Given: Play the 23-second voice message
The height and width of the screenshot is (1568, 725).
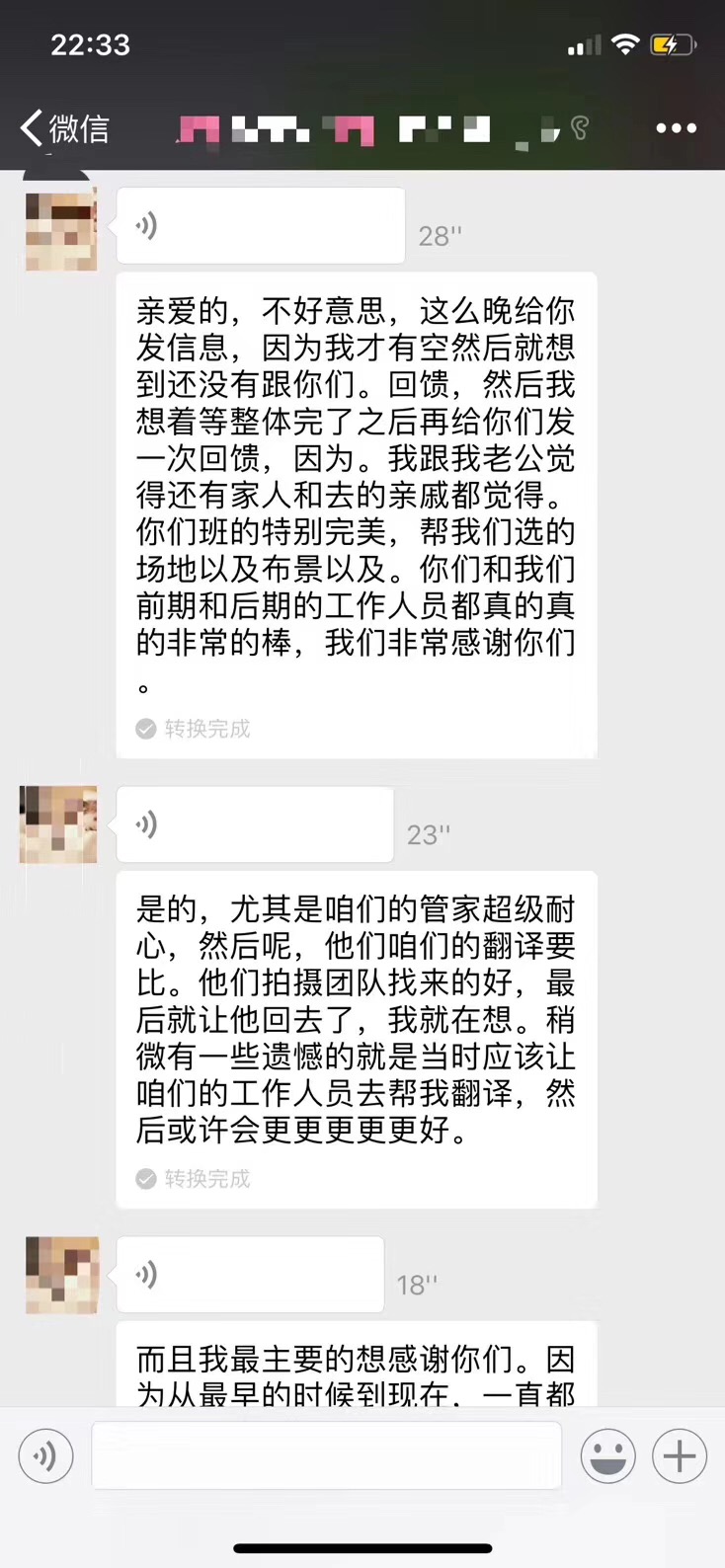Looking at the screenshot, I should click(x=254, y=824).
